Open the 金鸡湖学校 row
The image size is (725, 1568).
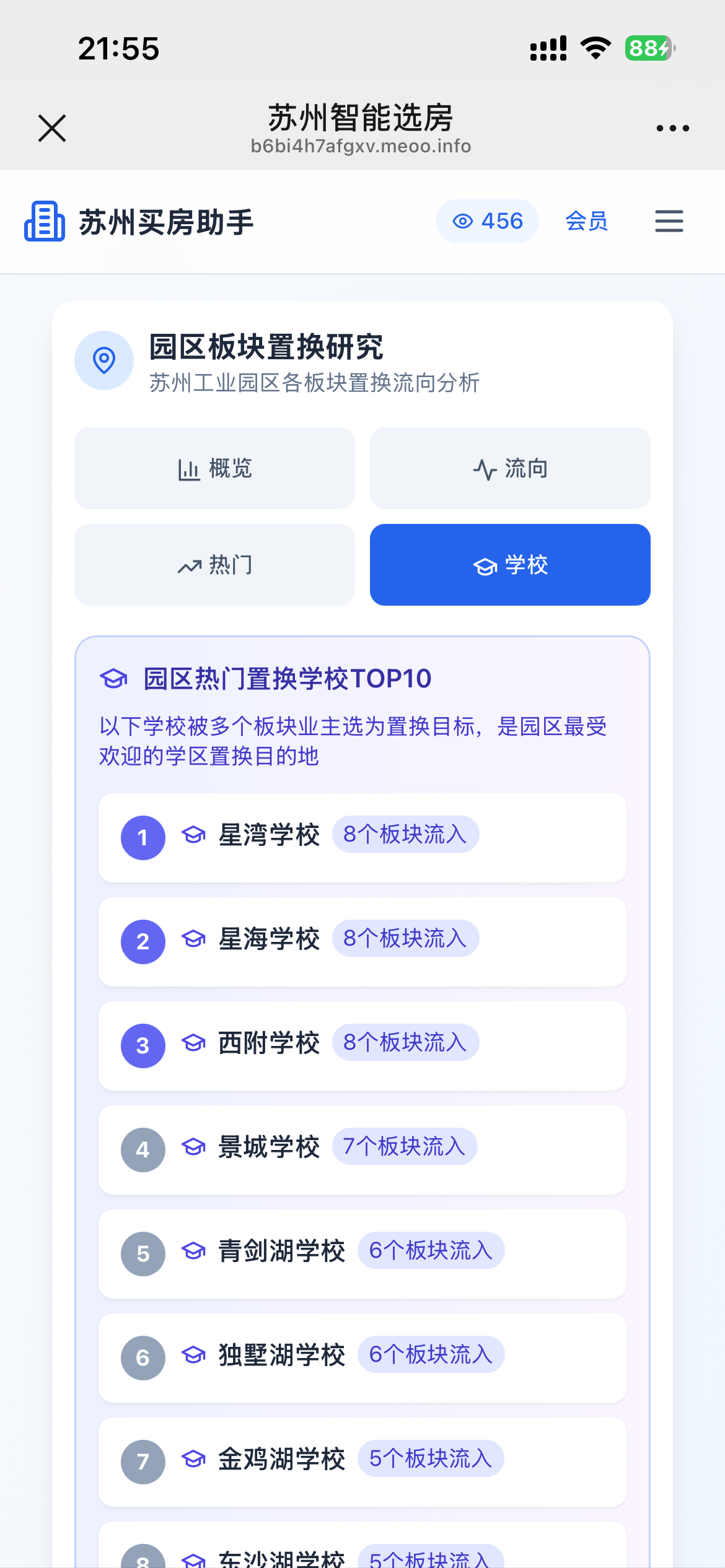click(x=362, y=1462)
